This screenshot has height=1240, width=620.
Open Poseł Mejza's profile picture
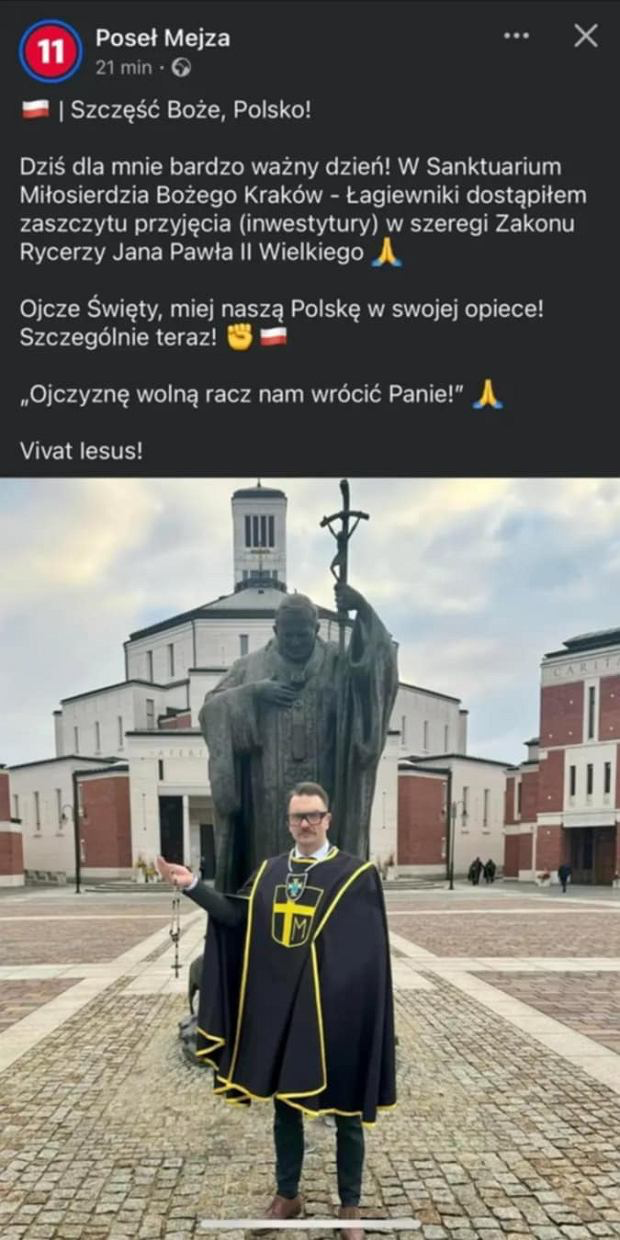50,51
